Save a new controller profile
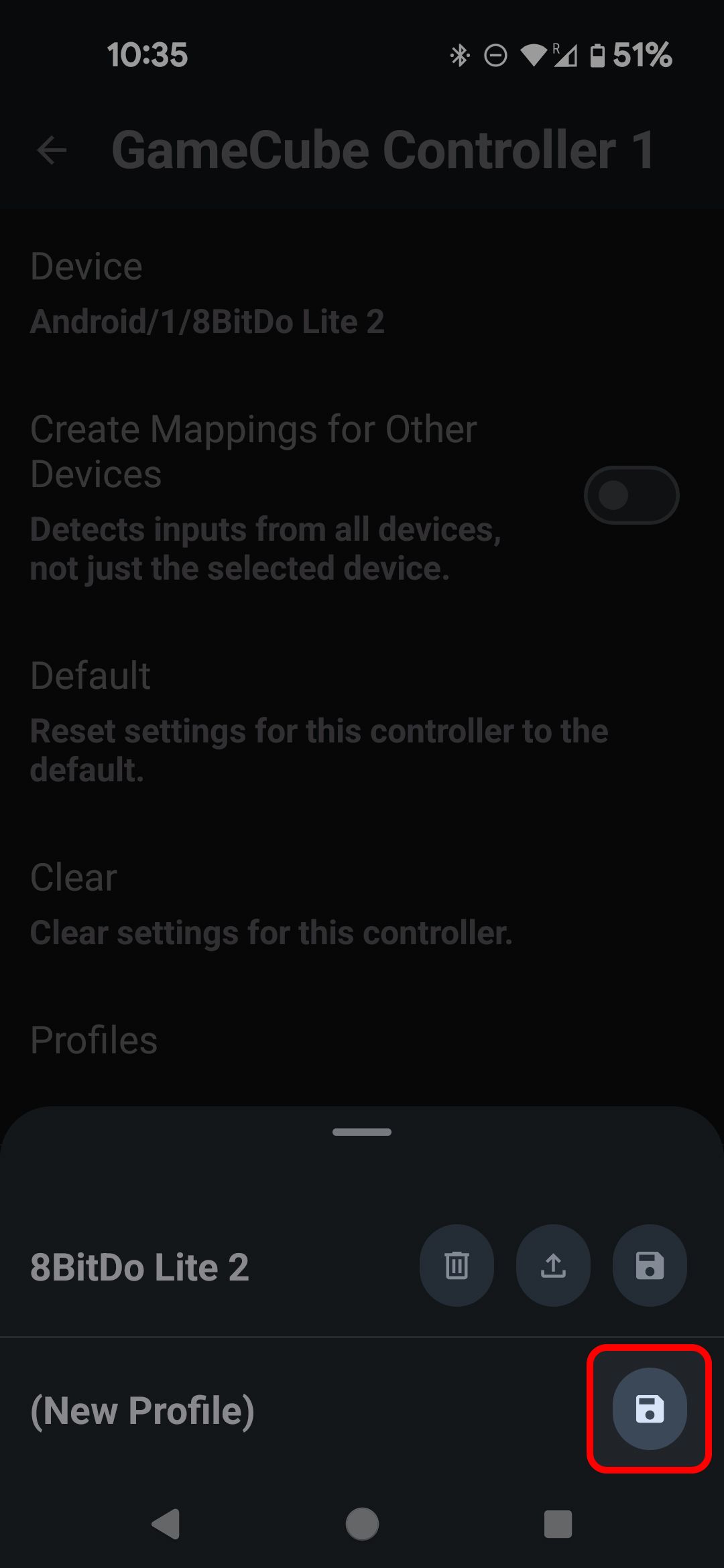 click(x=648, y=1409)
